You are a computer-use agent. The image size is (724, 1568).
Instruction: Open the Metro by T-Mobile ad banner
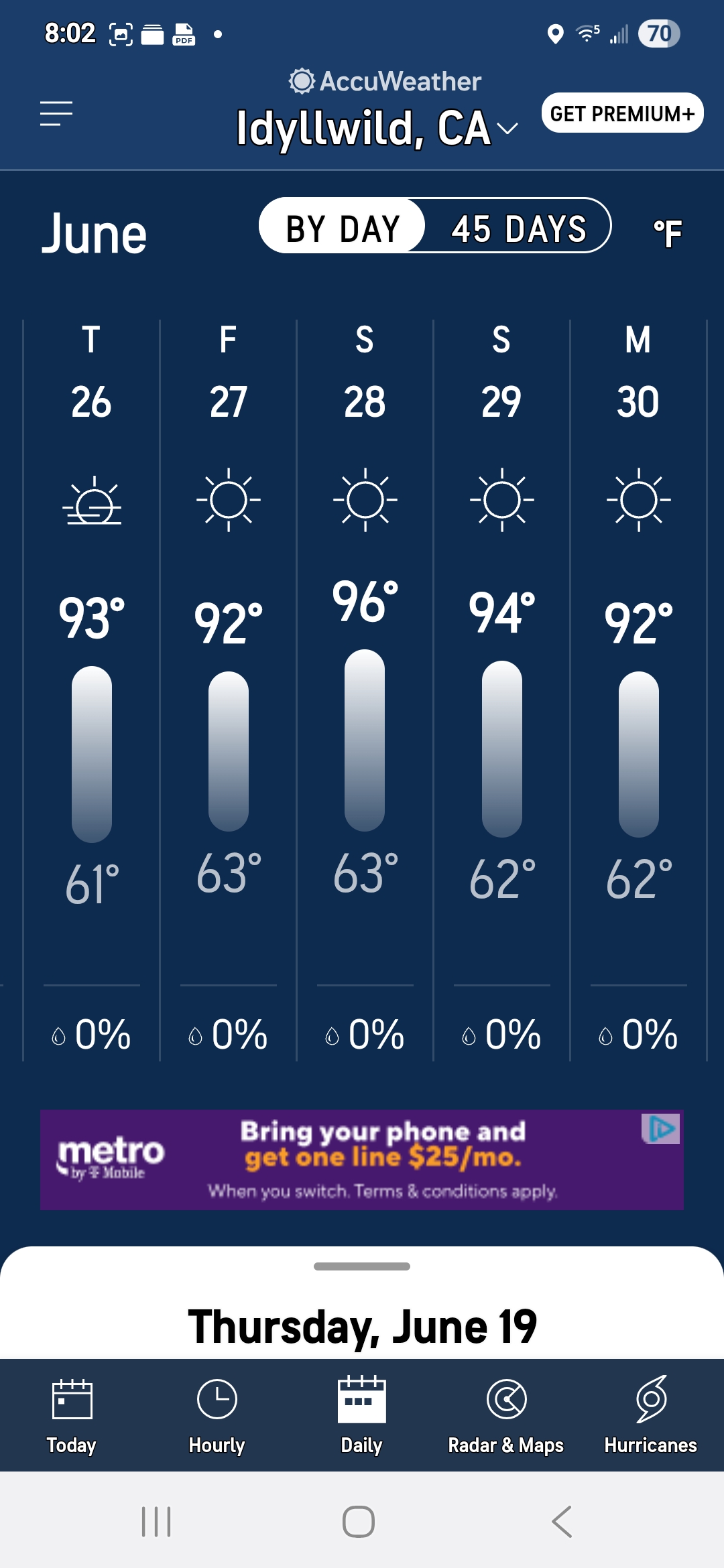click(362, 1160)
